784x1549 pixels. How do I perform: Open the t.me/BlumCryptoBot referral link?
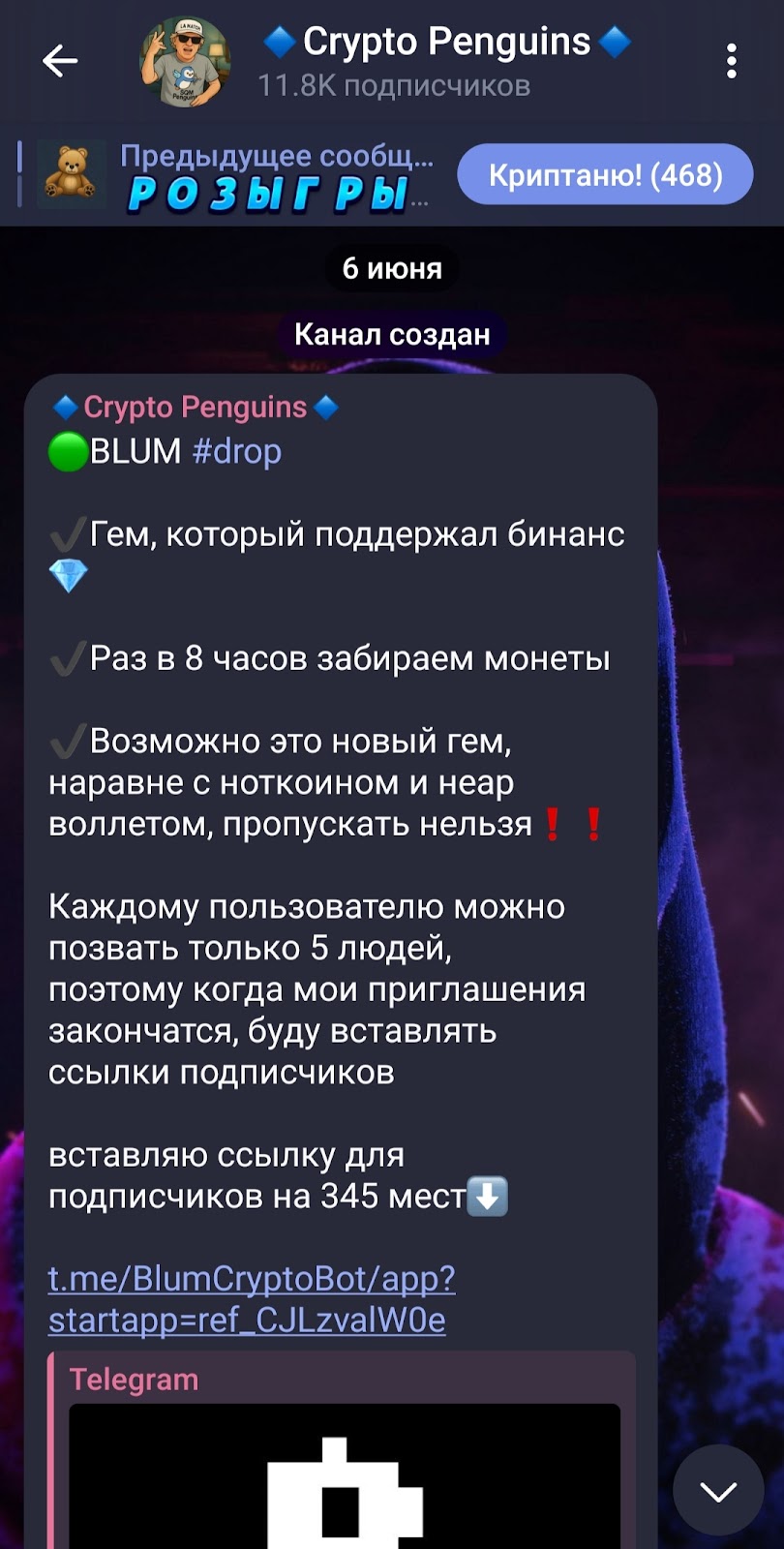(x=250, y=1299)
